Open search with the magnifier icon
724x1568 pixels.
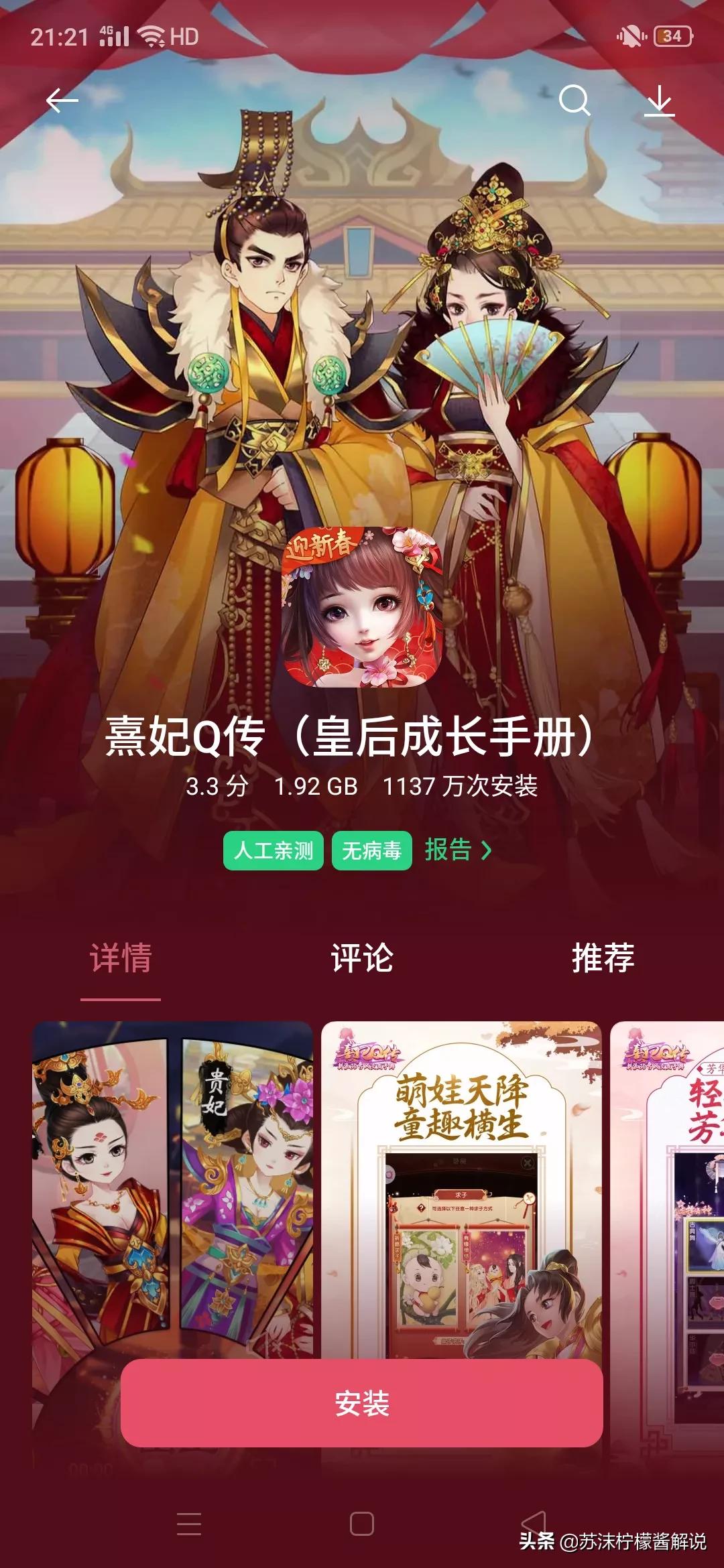575,101
